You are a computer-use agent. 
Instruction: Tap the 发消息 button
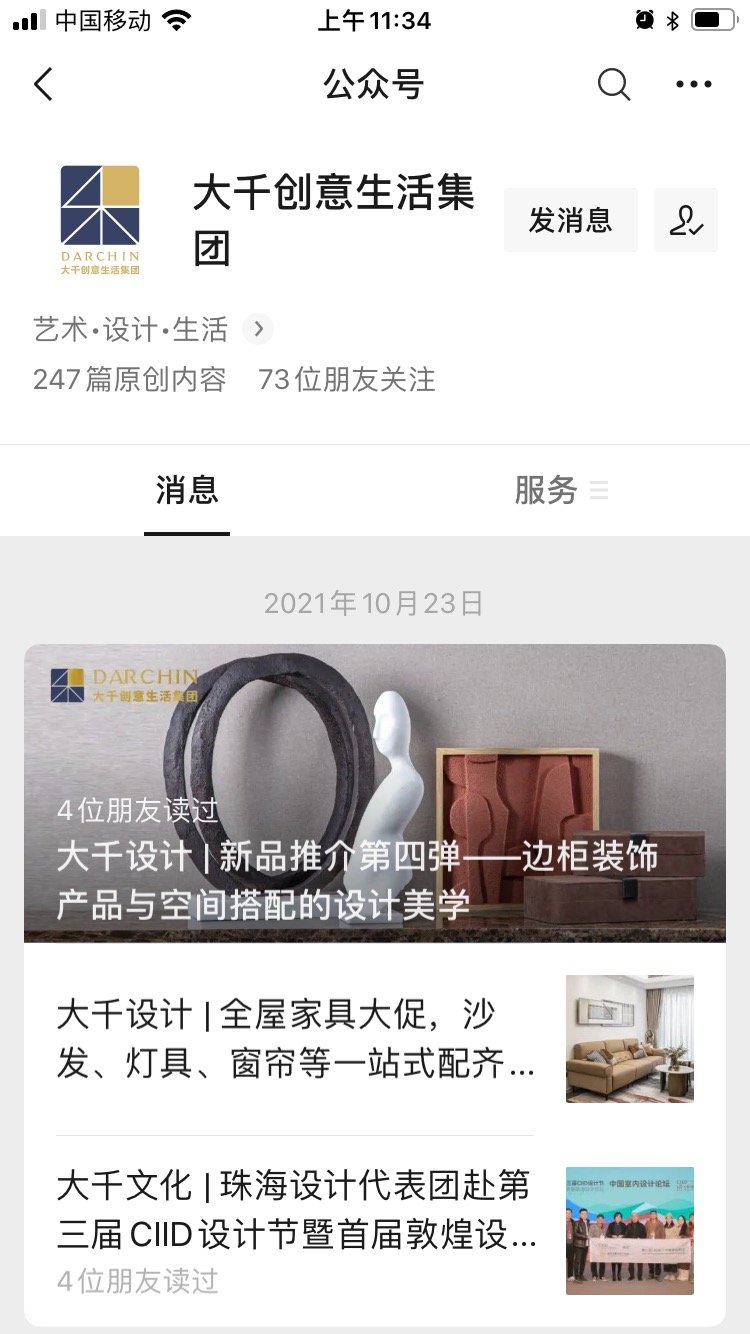click(570, 220)
